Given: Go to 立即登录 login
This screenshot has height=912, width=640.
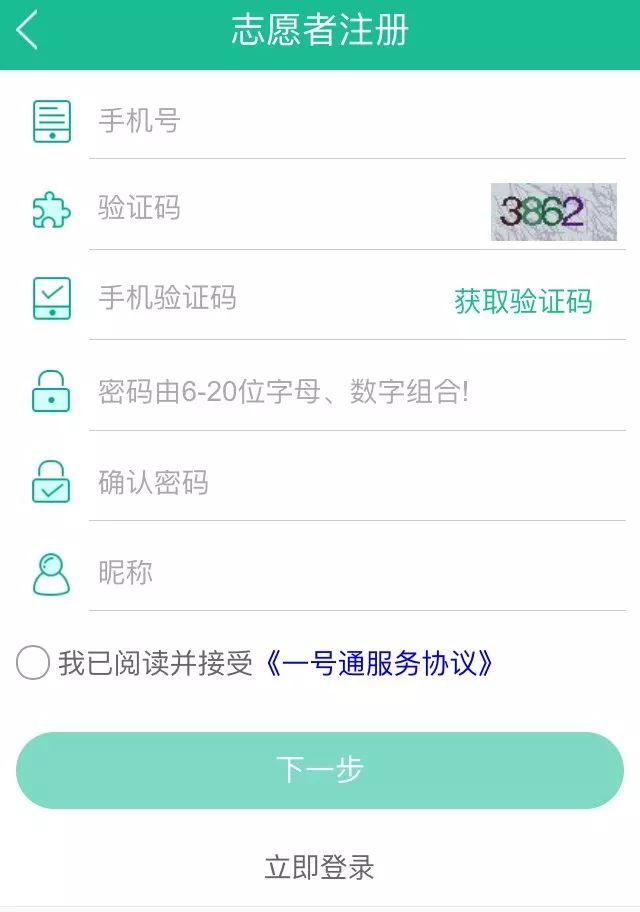Looking at the screenshot, I should (x=320, y=867).
